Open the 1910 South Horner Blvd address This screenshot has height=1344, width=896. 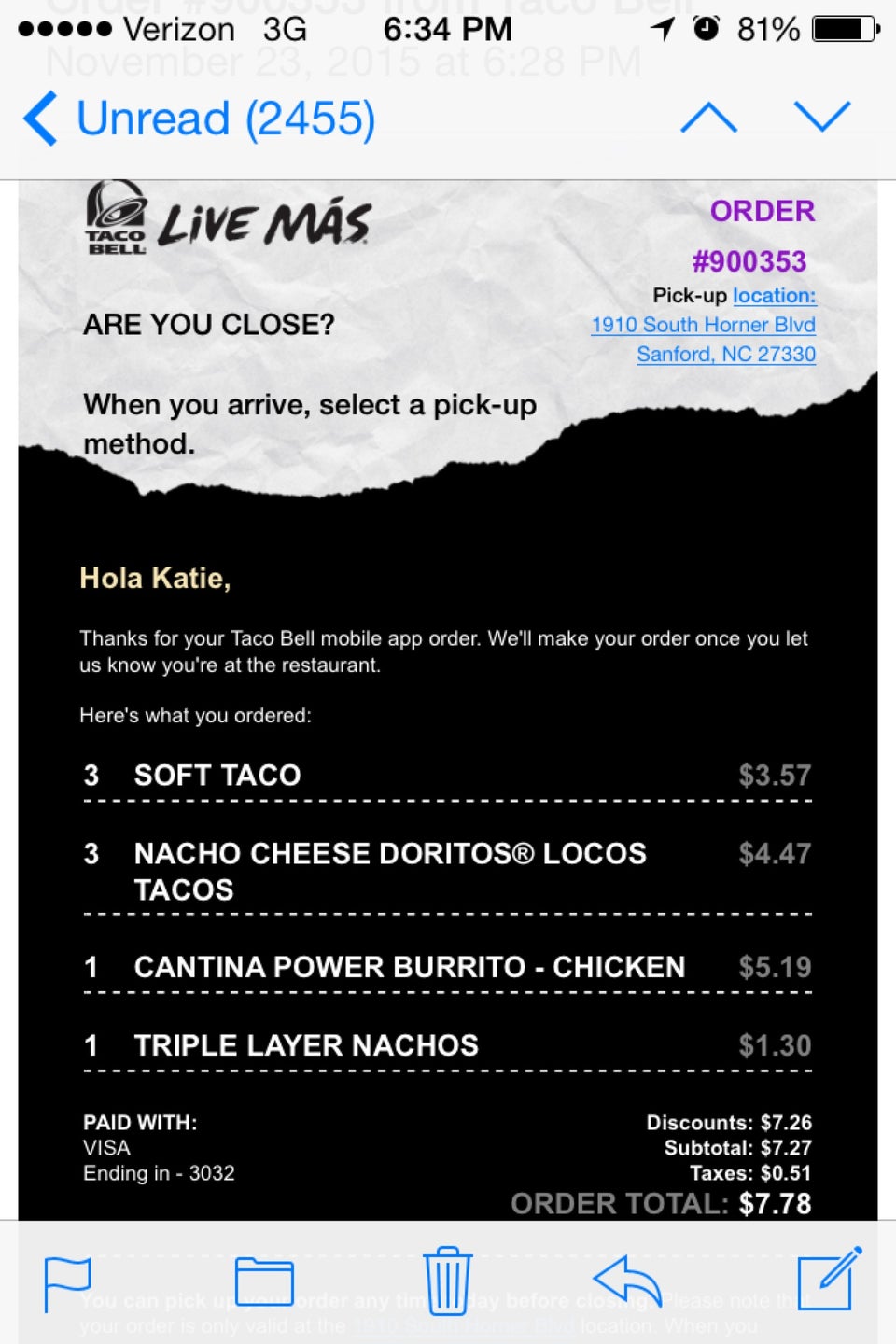(x=703, y=325)
